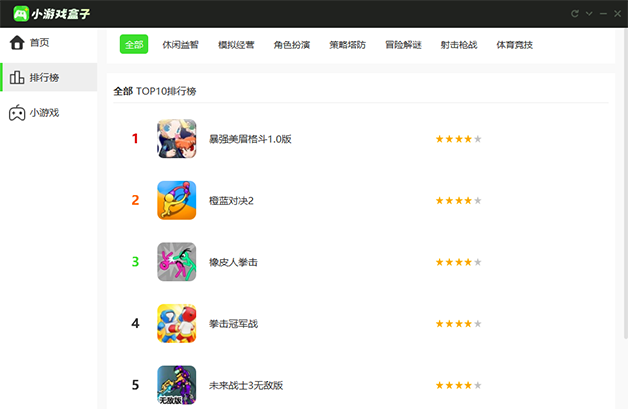Screen dimensions: 628x409
Task: Open game 未来战士3无敌版
Action: tap(246, 385)
